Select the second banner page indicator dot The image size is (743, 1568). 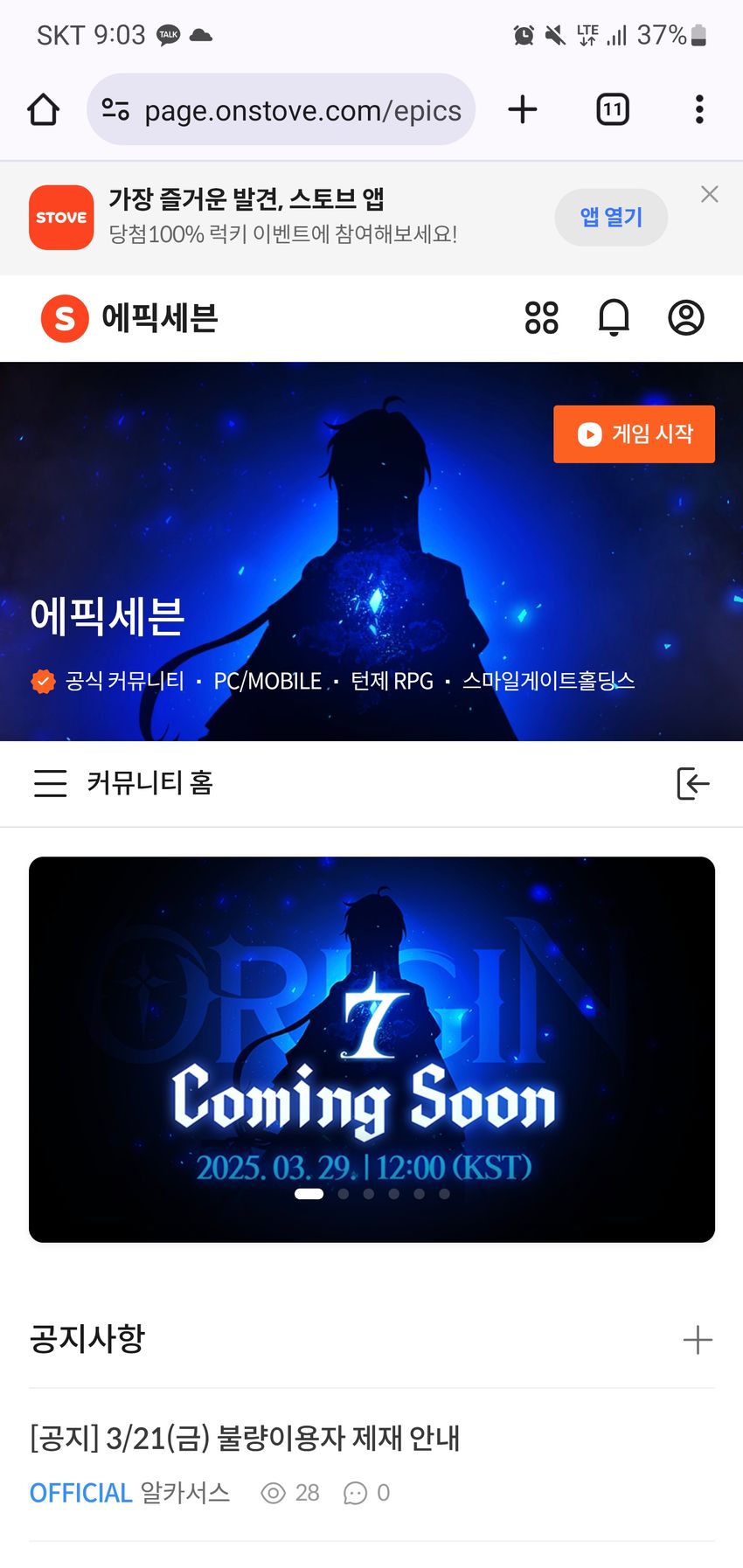[344, 1194]
